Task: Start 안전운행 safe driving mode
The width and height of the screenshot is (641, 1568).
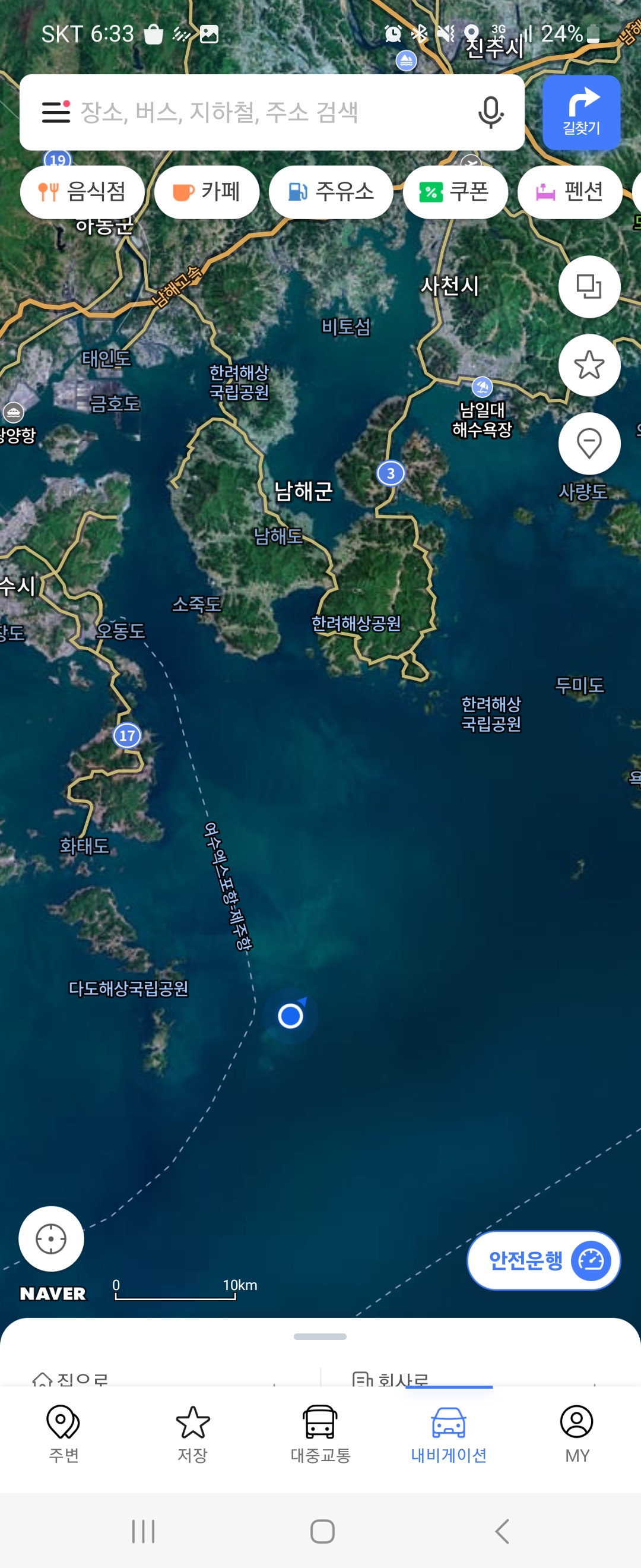Action: tap(543, 1260)
